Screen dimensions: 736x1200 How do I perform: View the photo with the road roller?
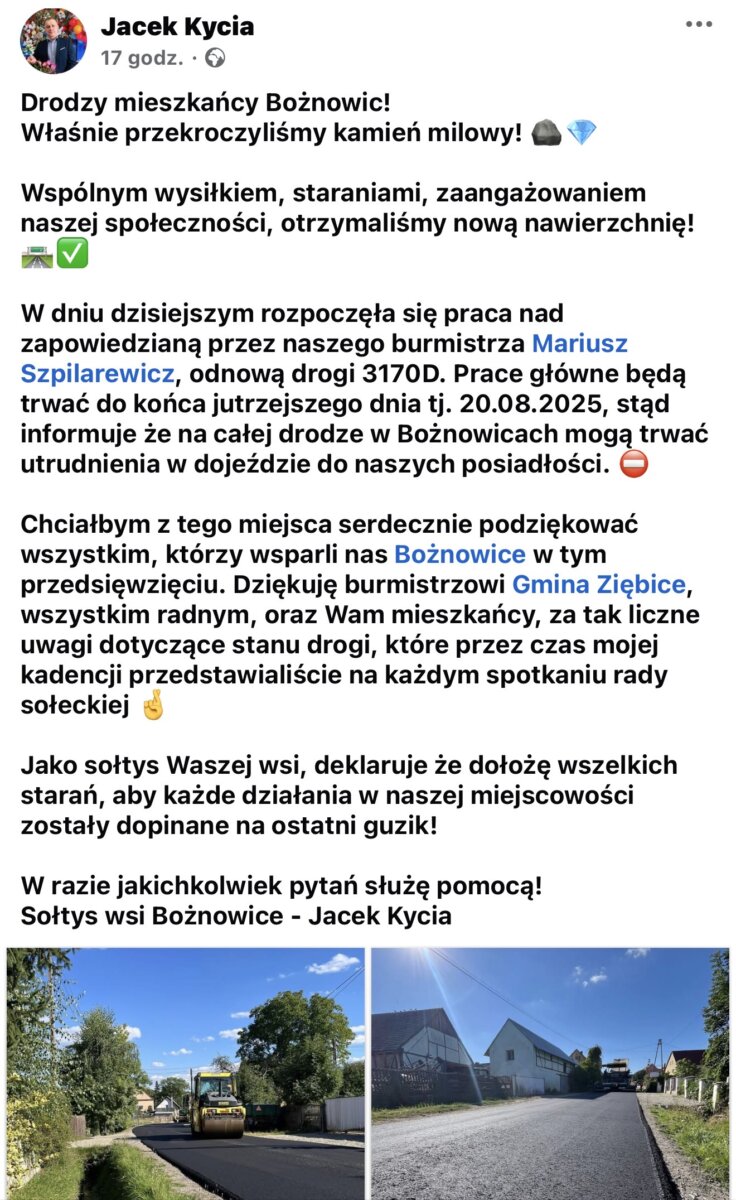pos(186,1074)
